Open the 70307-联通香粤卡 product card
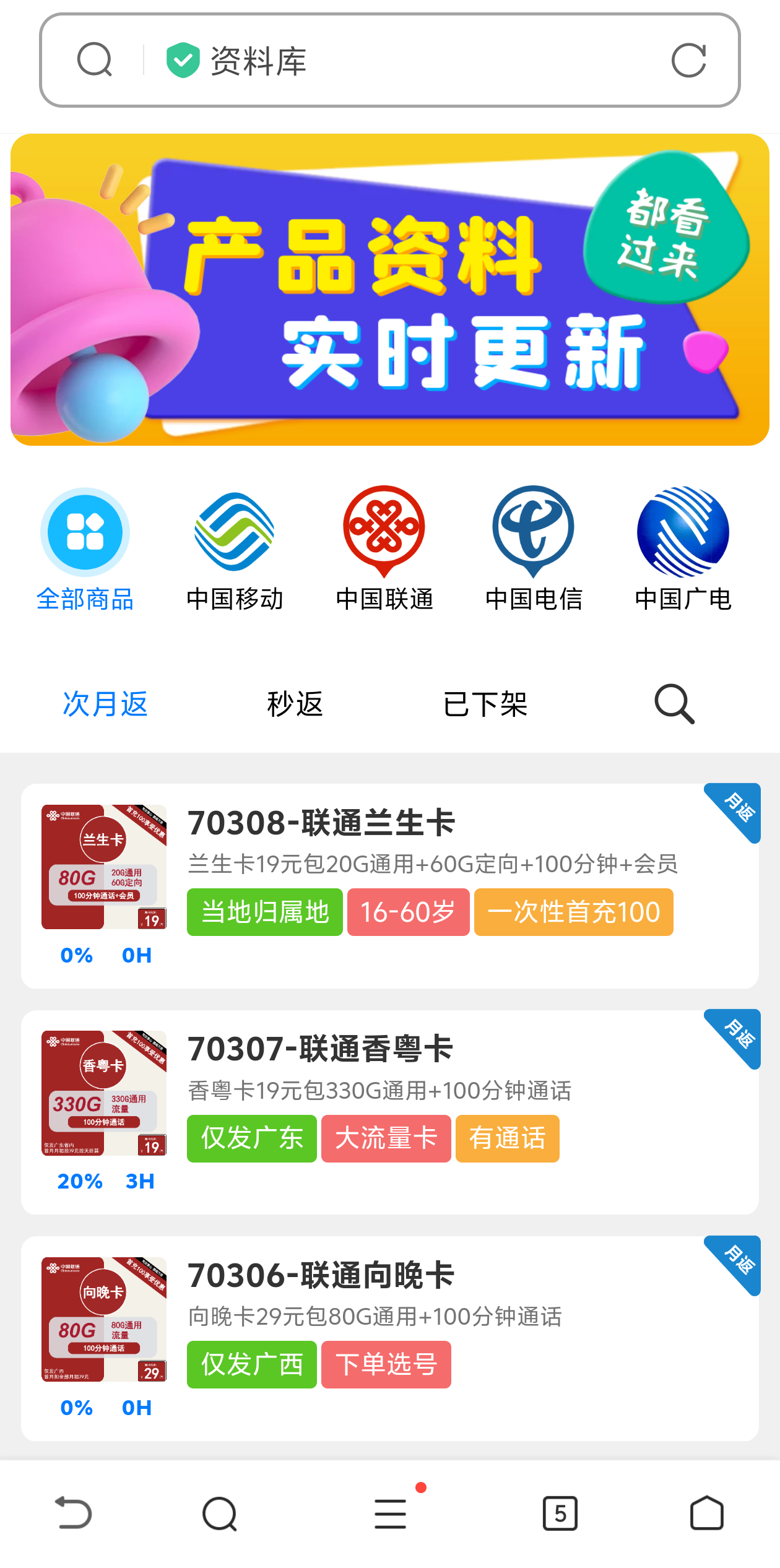Image resolution: width=780 pixels, height=1568 pixels. point(390,1112)
